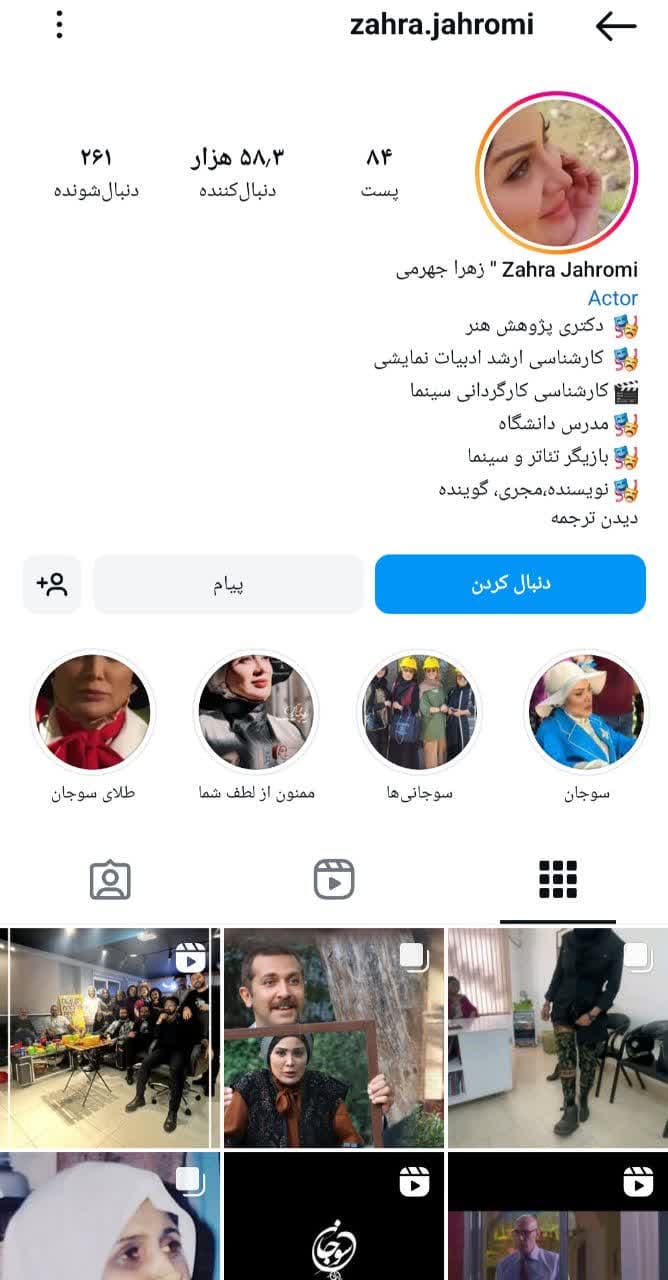Open the پیام message button

[228, 584]
